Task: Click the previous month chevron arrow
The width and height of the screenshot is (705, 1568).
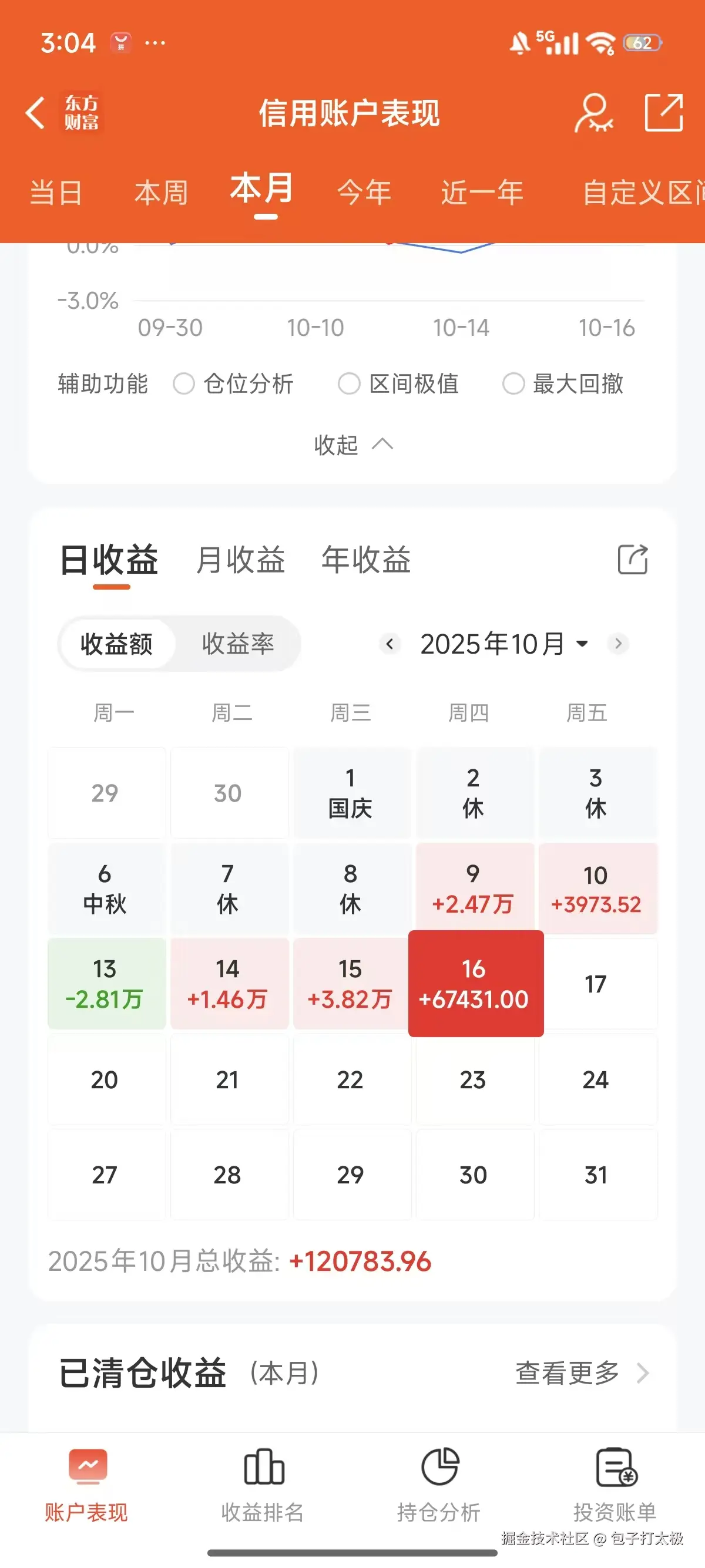Action: (388, 644)
